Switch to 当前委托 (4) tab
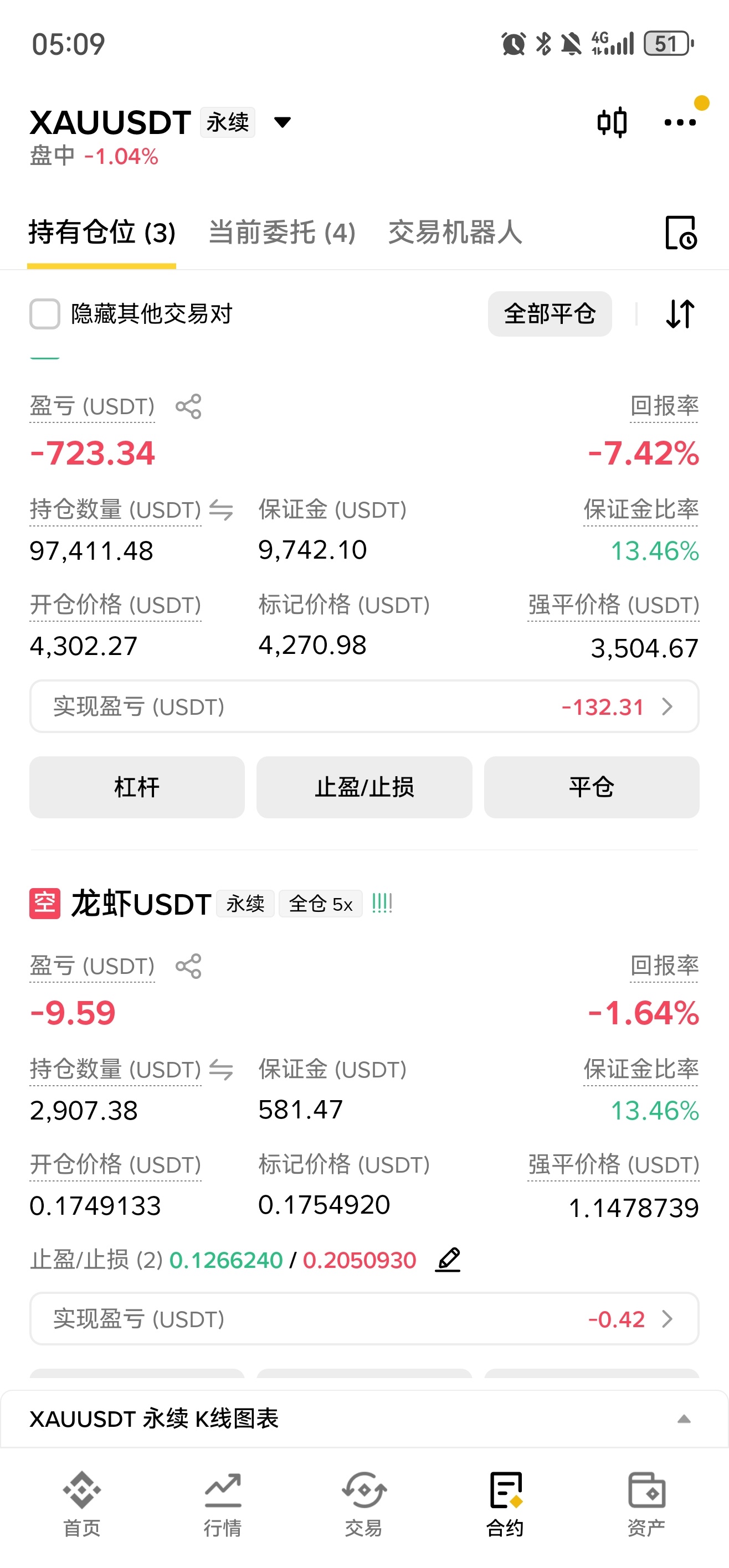729x1568 pixels. click(x=282, y=233)
